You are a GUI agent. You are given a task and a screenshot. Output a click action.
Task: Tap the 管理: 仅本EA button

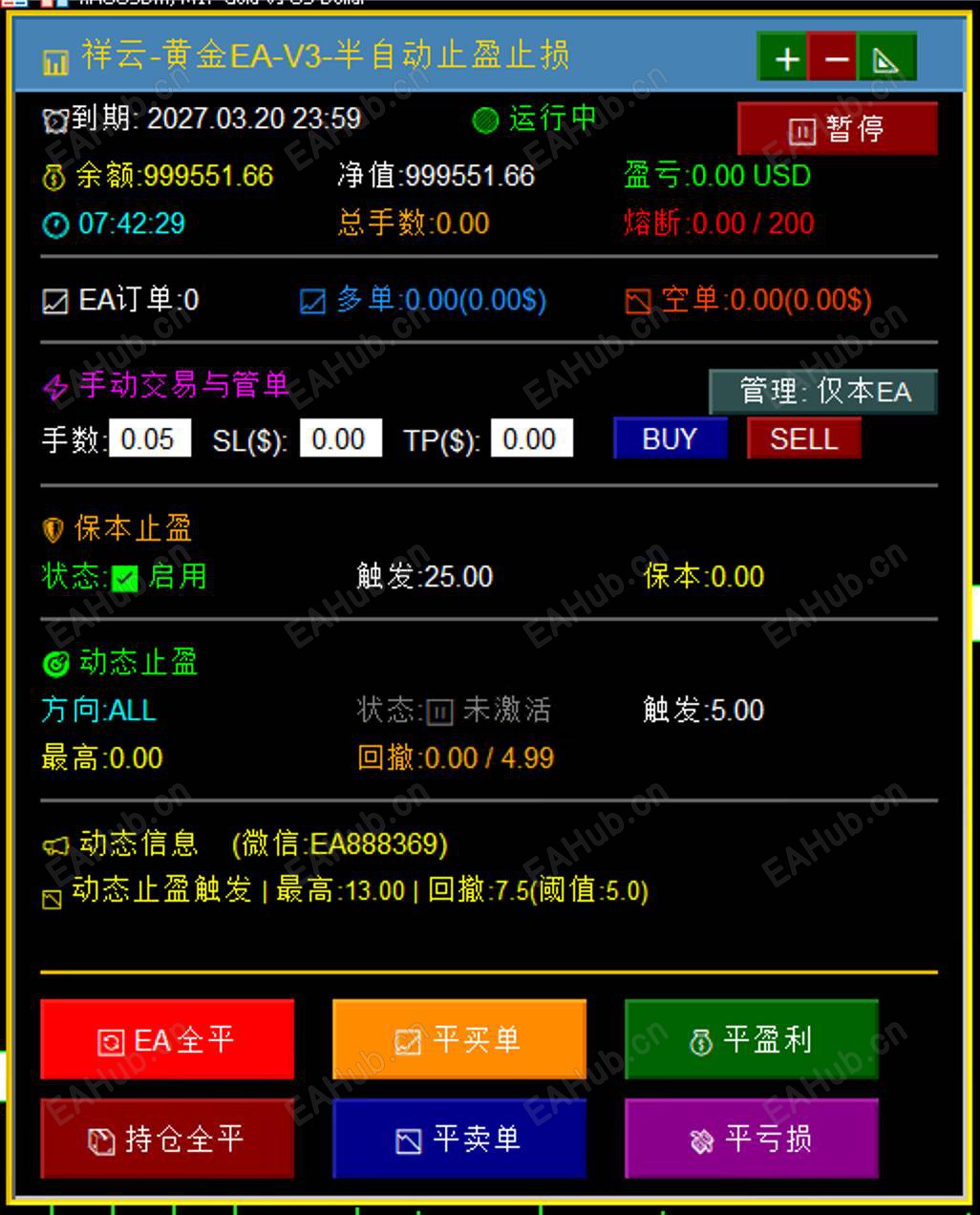(x=822, y=392)
